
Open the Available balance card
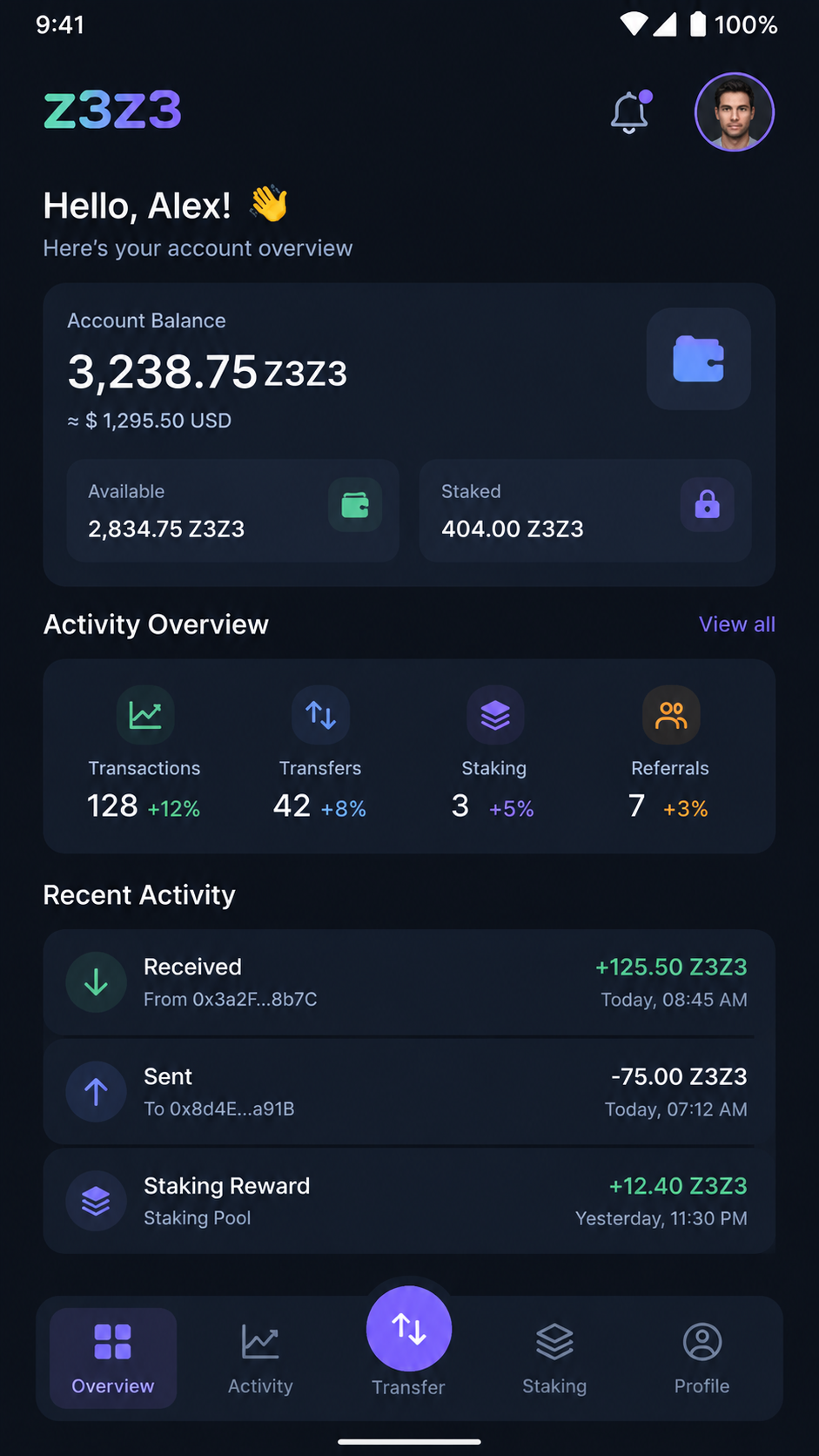[x=233, y=510]
